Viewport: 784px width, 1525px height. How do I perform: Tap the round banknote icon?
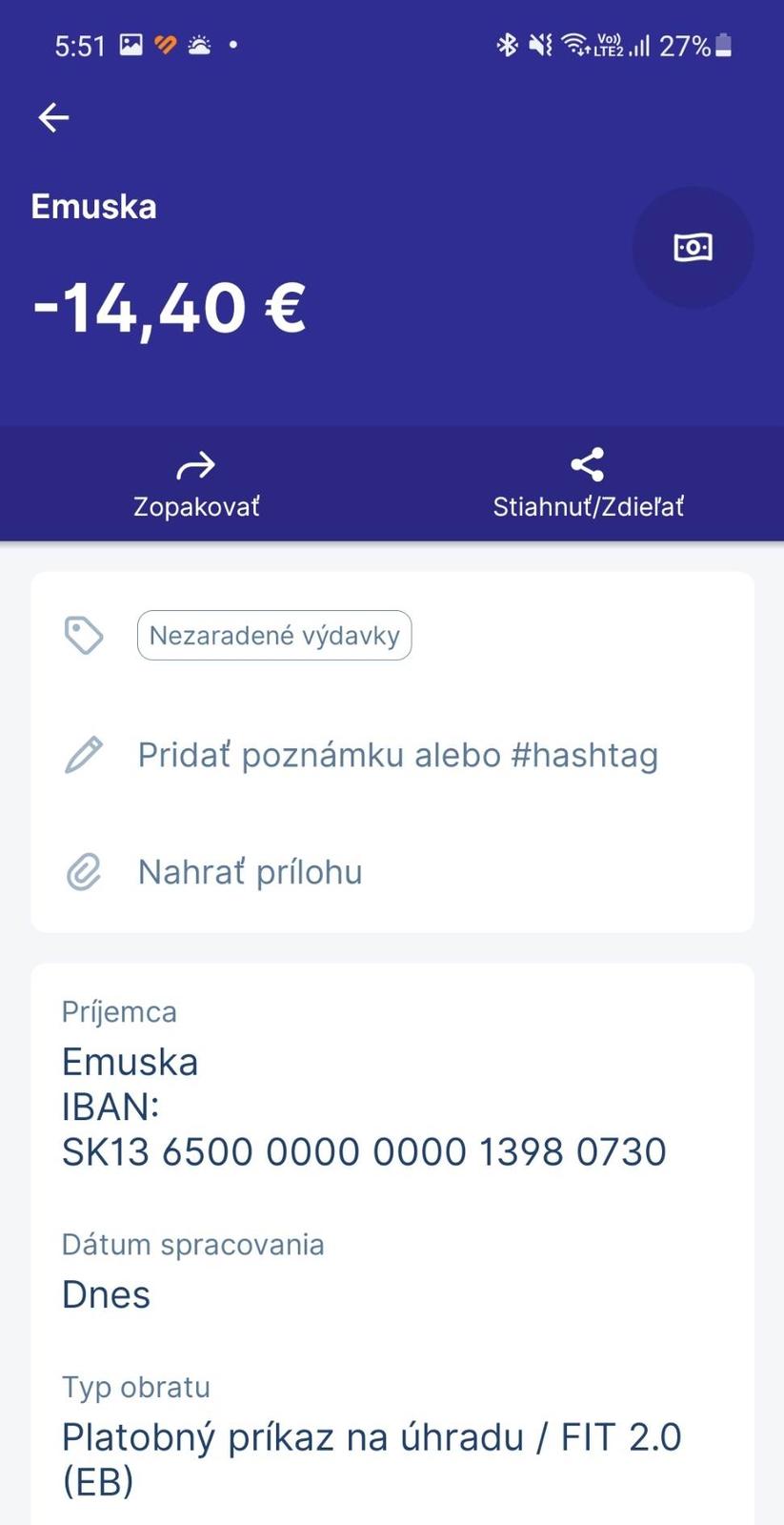point(693,248)
